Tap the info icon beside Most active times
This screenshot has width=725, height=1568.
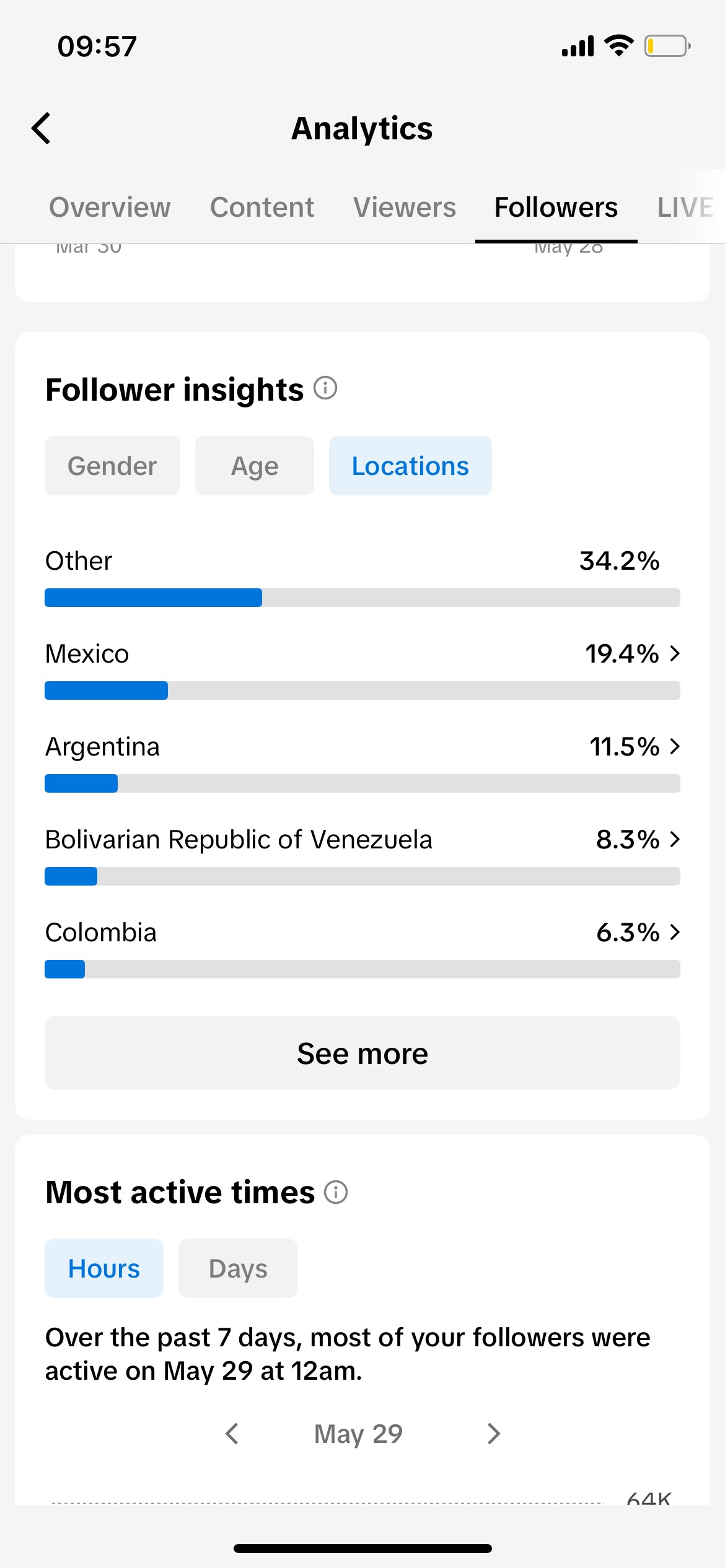click(336, 1192)
